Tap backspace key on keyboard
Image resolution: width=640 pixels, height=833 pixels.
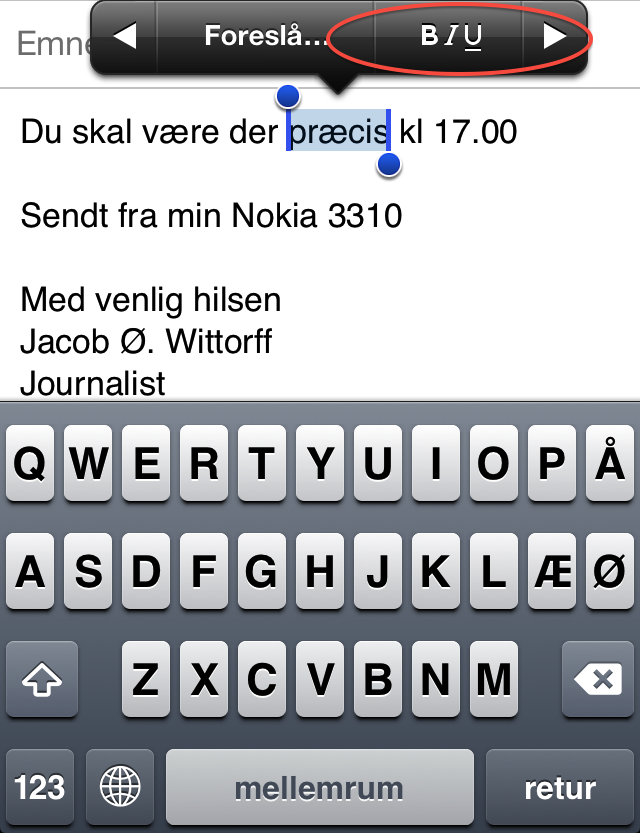(598, 680)
